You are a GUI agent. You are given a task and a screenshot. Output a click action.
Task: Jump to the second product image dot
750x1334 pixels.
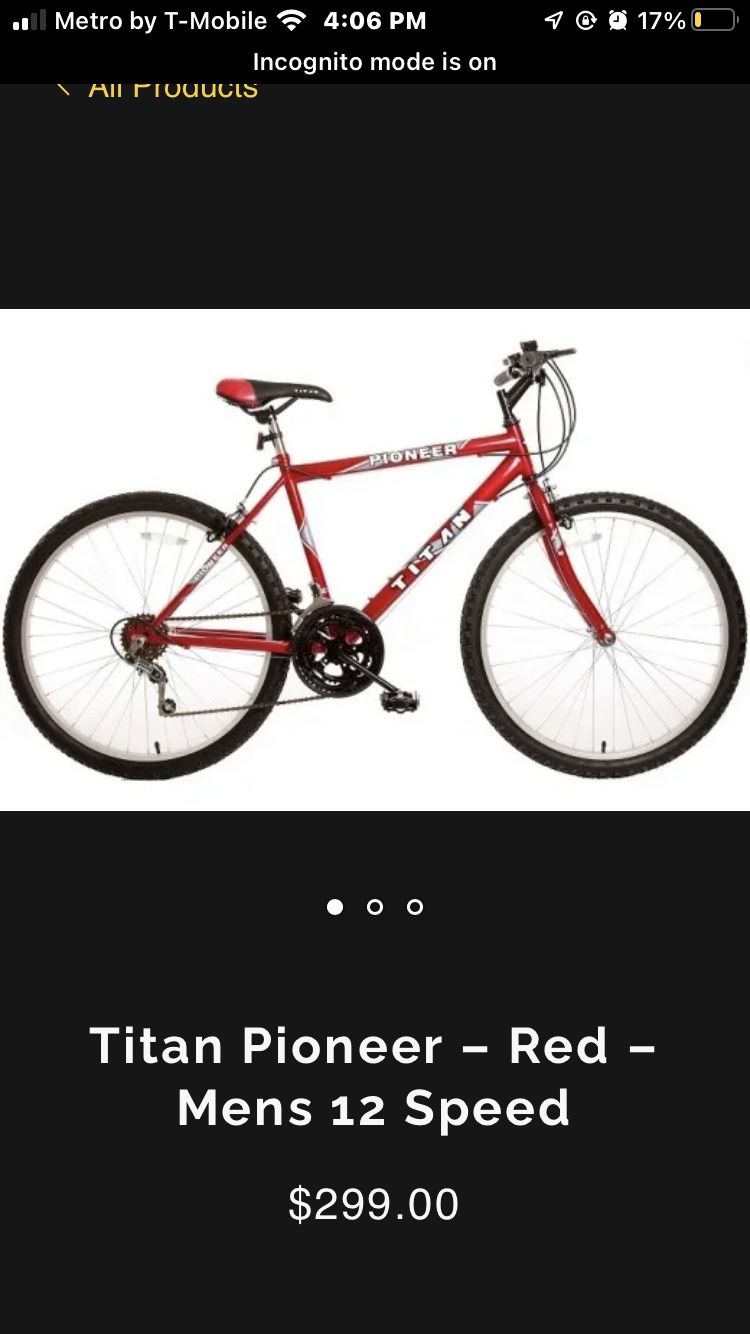click(x=375, y=907)
